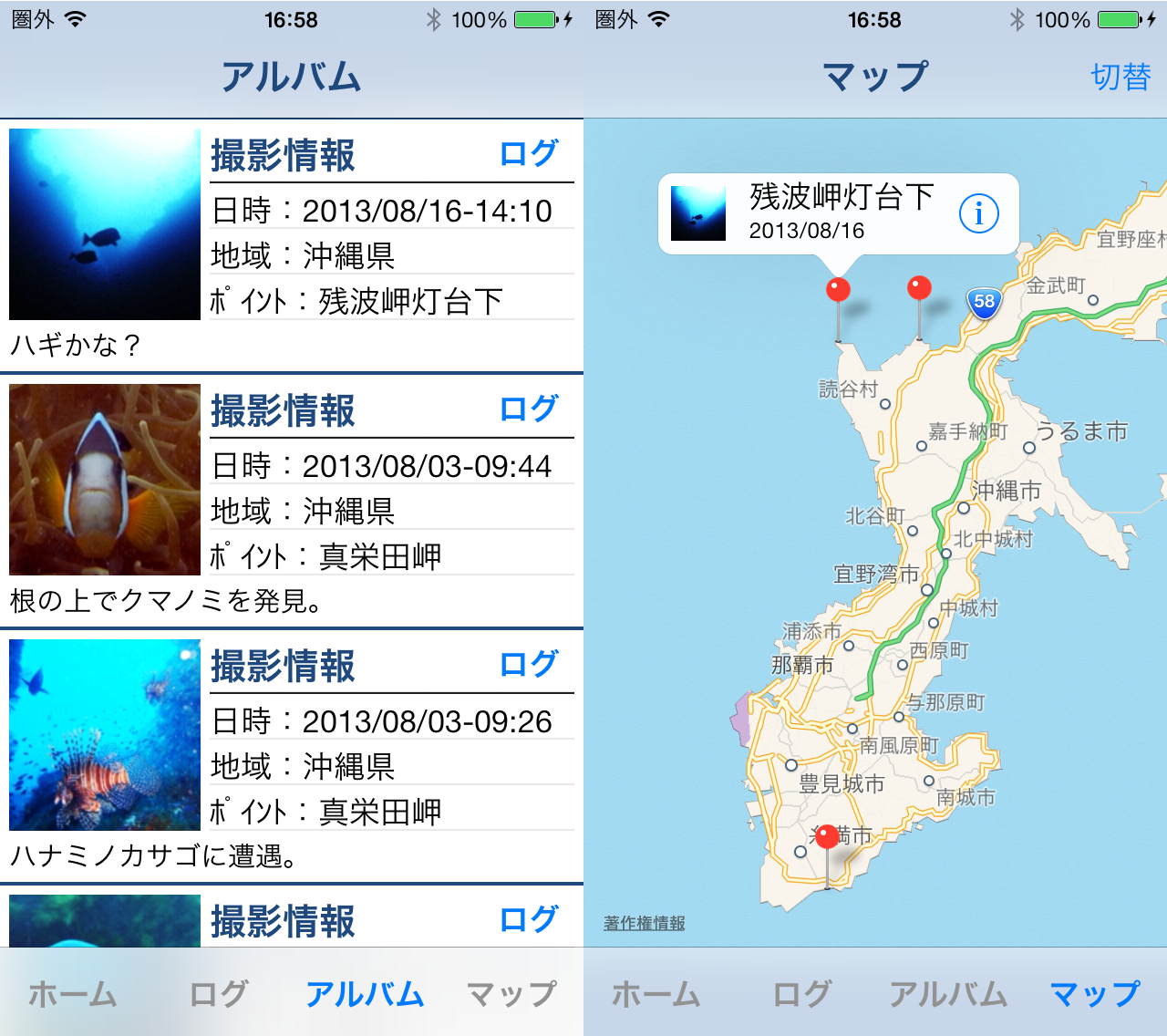1167x1036 pixels.
Task: Open the fish silhouette photo at 残波岬灯台下
Action: pyautogui.click(x=105, y=224)
